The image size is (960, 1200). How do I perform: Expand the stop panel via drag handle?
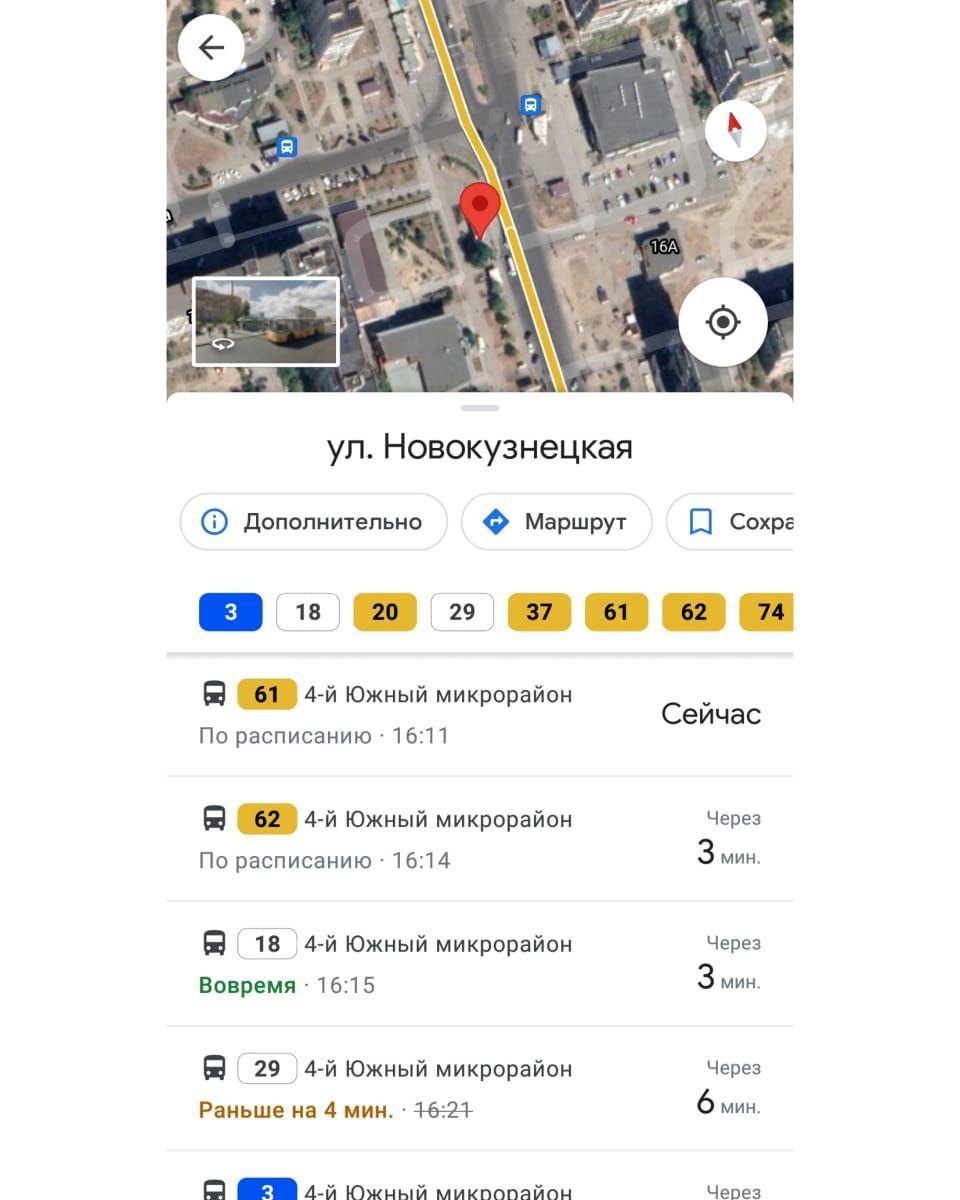coord(480,408)
